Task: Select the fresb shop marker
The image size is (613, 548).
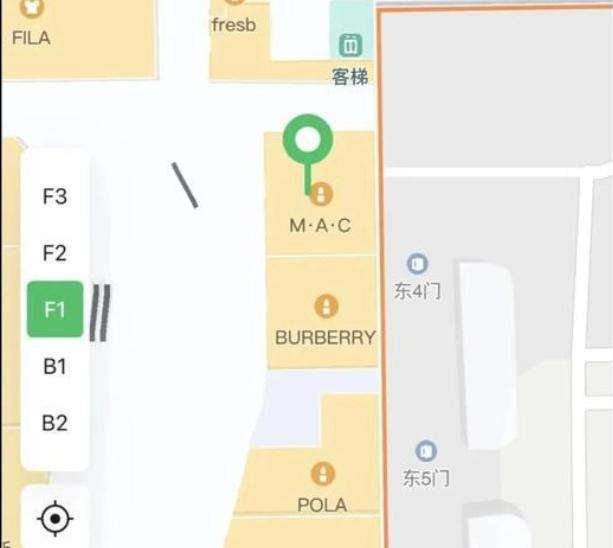Action: 233,24
